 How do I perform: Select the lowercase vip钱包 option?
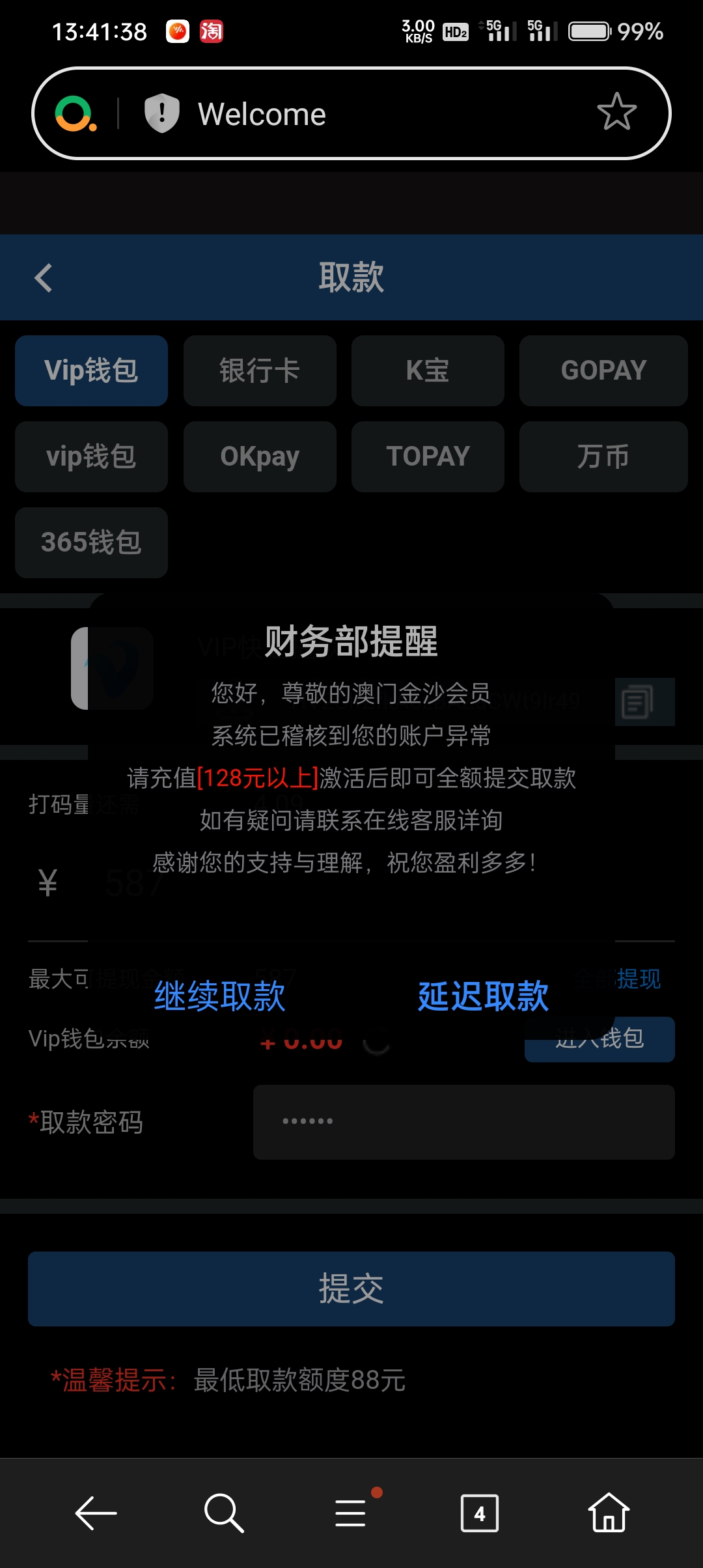pyautogui.click(x=91, y=456)
